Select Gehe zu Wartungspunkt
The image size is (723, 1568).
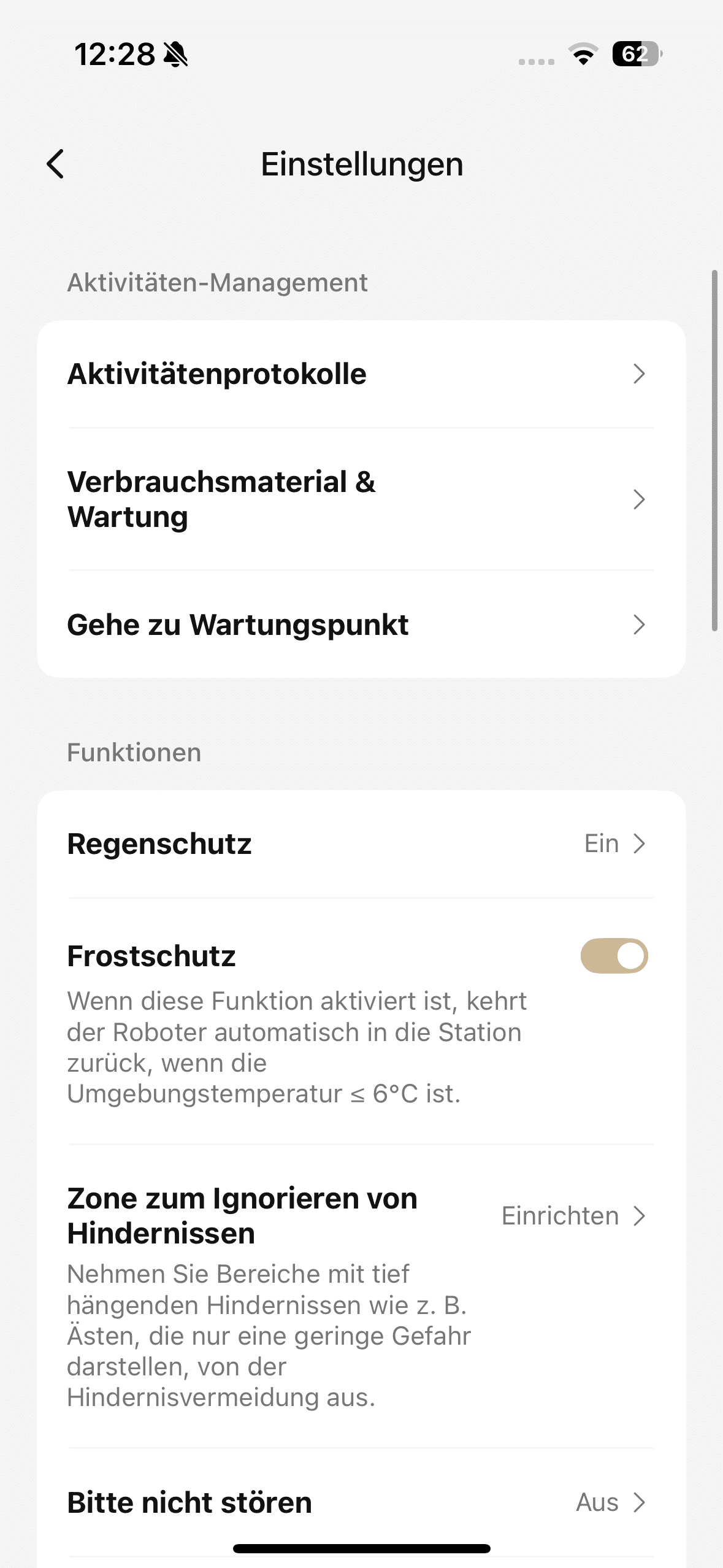tap(361, 625)
